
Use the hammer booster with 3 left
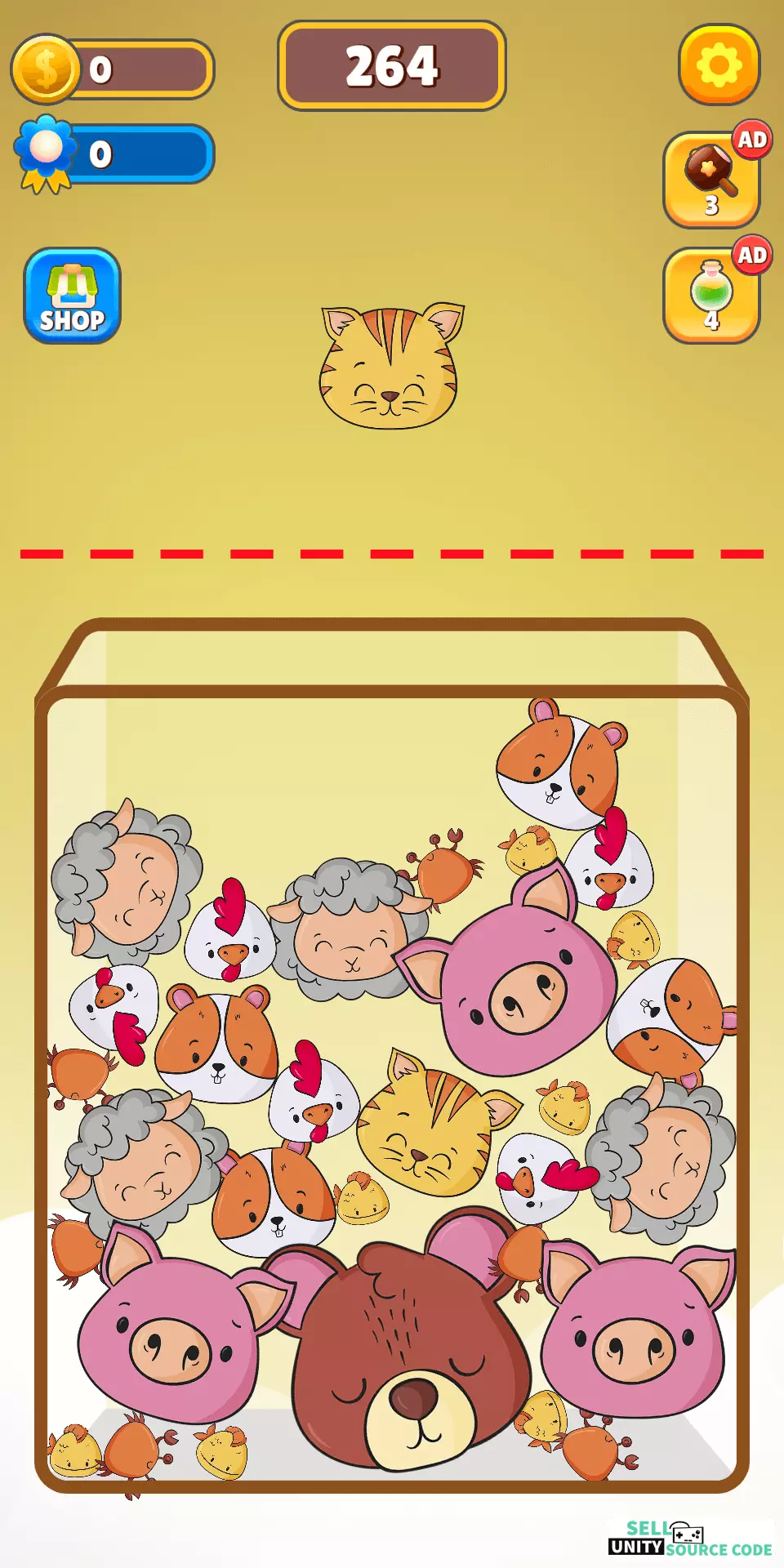712,180
